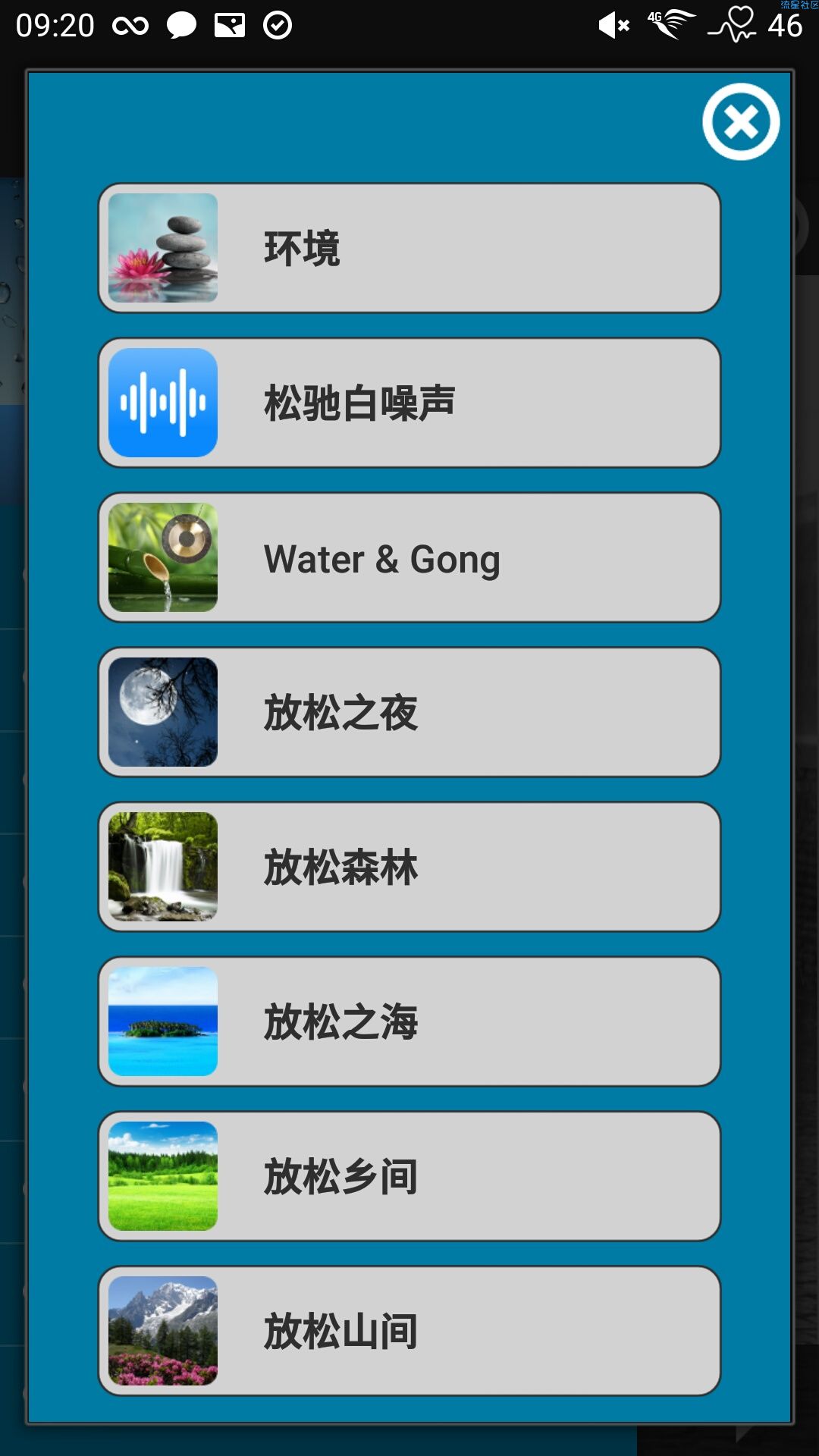819x1456 pixels.
Task: Open 放松之夜 with the moon picture
Action: [x=409, y=712]
